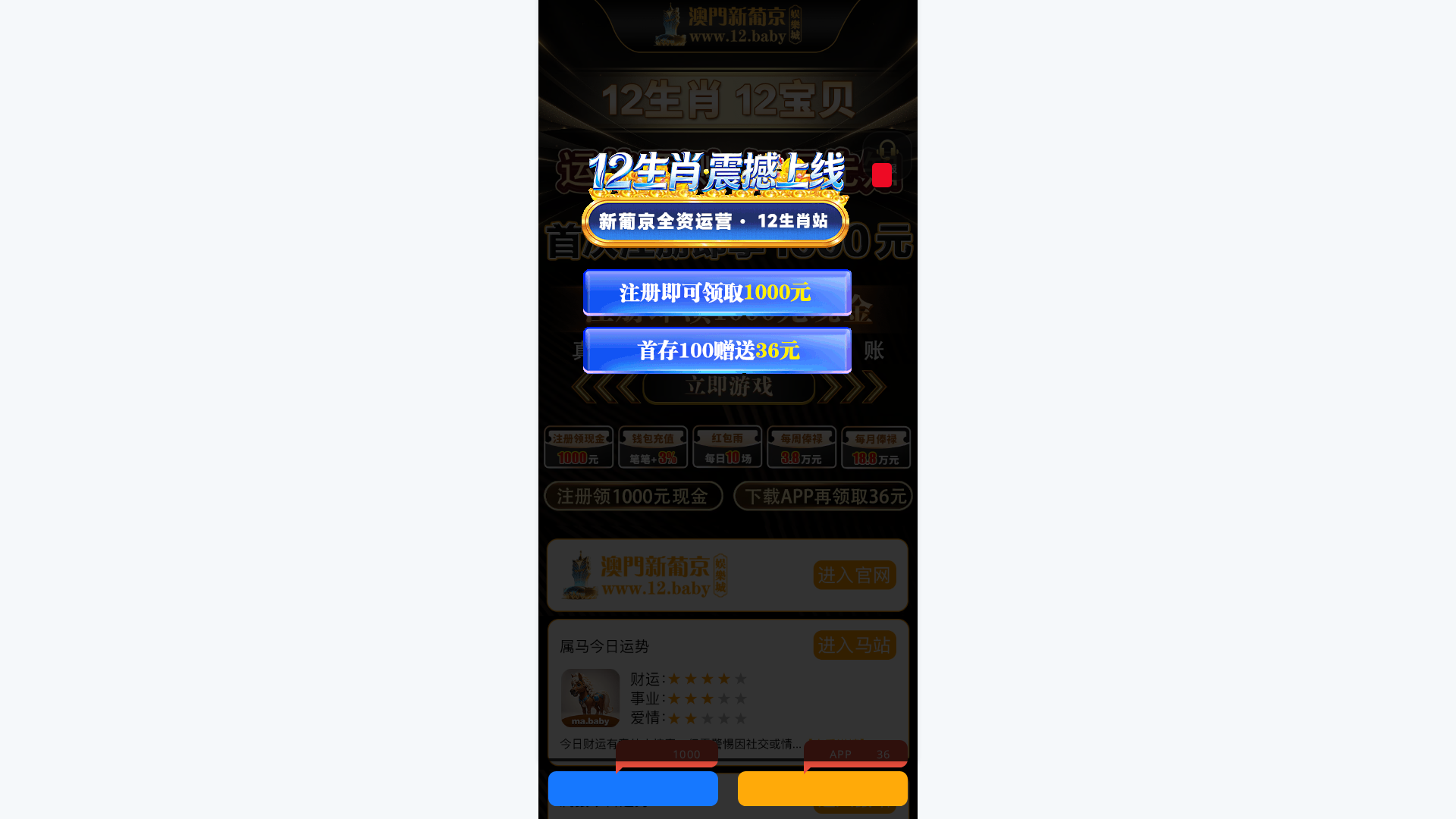
Task: Select the 首存100赠送36元 offer button
Action: tap(717, 350)
